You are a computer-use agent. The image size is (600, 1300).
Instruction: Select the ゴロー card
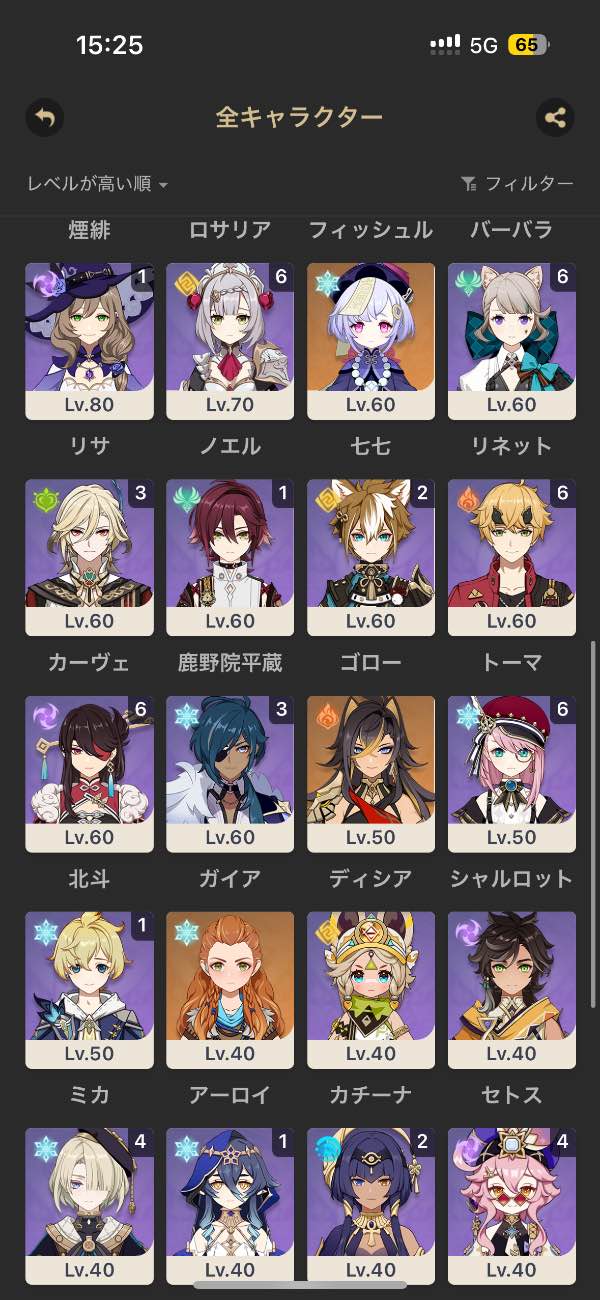pos(371,556)
